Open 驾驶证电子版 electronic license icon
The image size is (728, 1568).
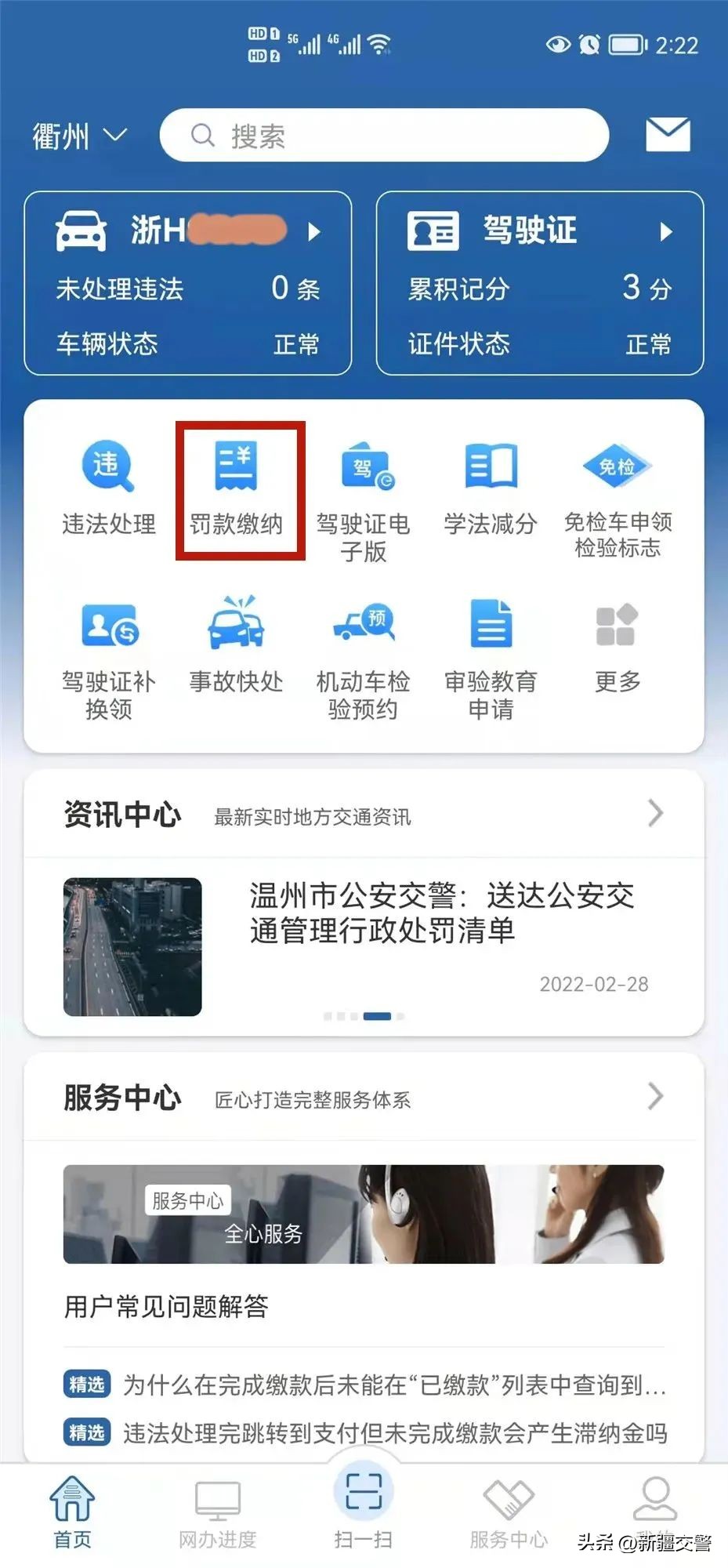364,486
